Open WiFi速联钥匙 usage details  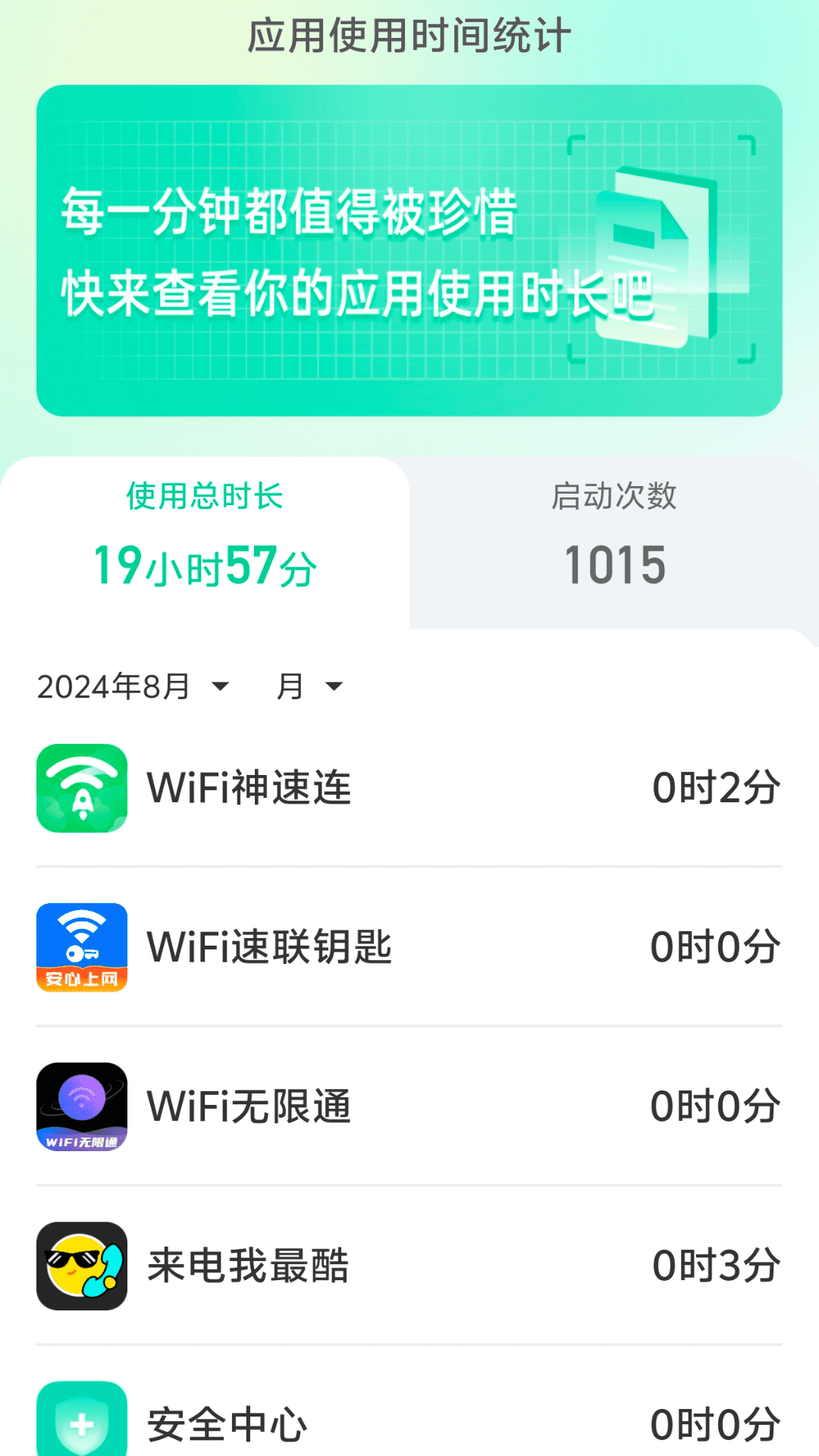click(409, 947)
